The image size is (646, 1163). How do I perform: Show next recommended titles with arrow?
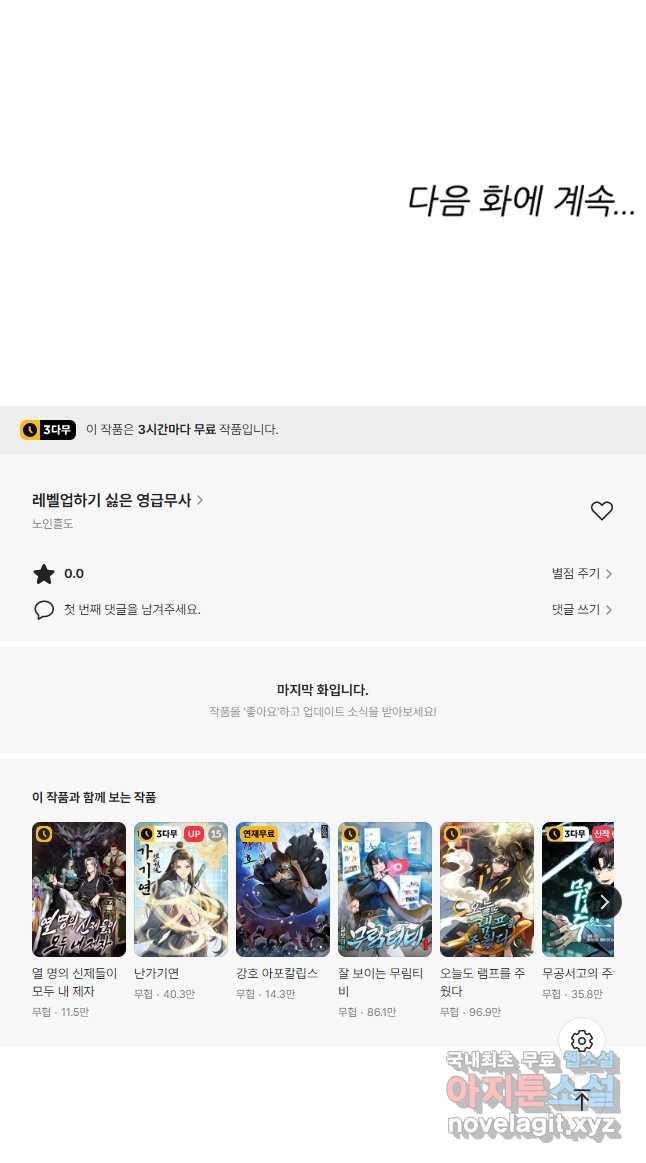(604, 902)
